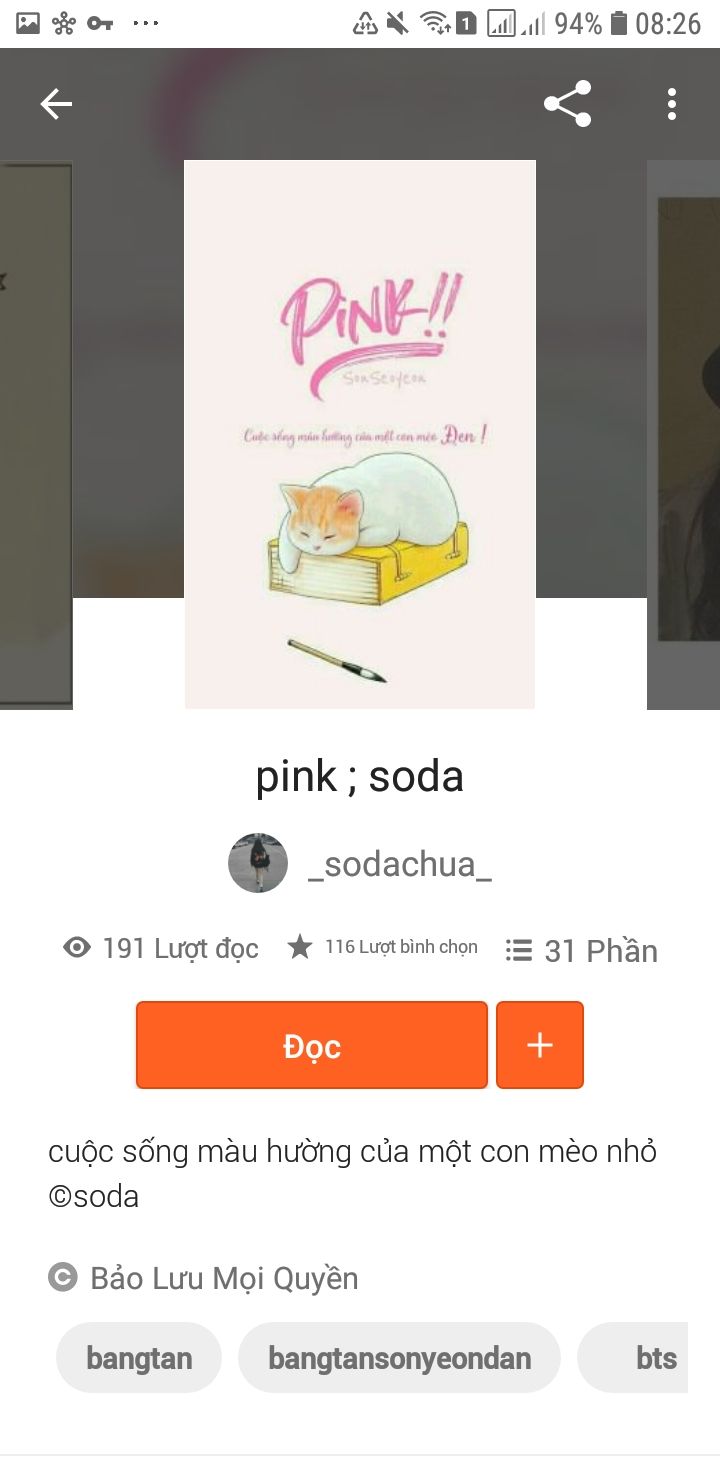Select the bangtan tag chip
This screenshot has height=1480, width=720.
click(x=139, y=1358)
